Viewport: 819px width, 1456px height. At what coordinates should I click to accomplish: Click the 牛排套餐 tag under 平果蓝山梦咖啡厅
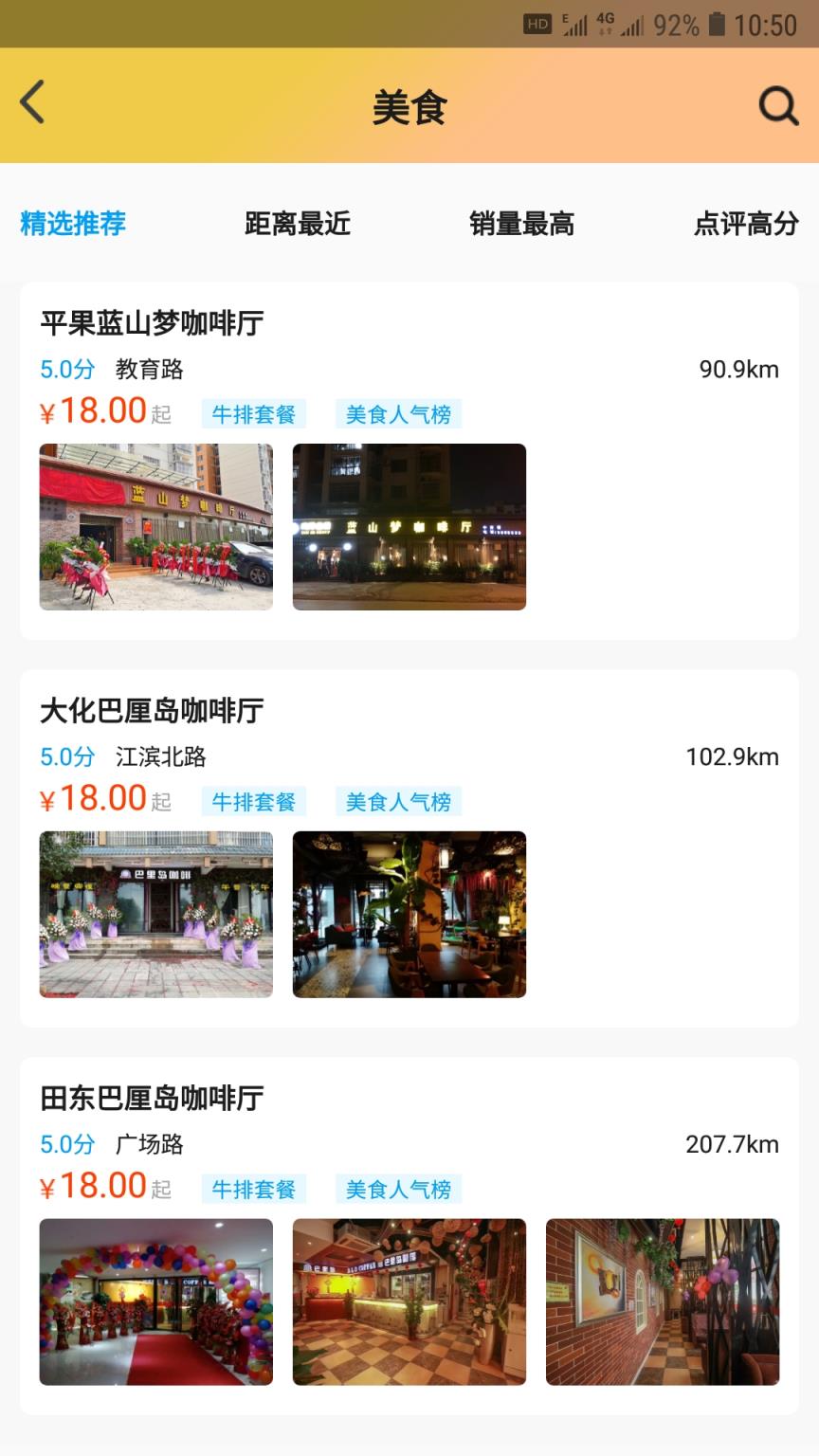point(253,413)
